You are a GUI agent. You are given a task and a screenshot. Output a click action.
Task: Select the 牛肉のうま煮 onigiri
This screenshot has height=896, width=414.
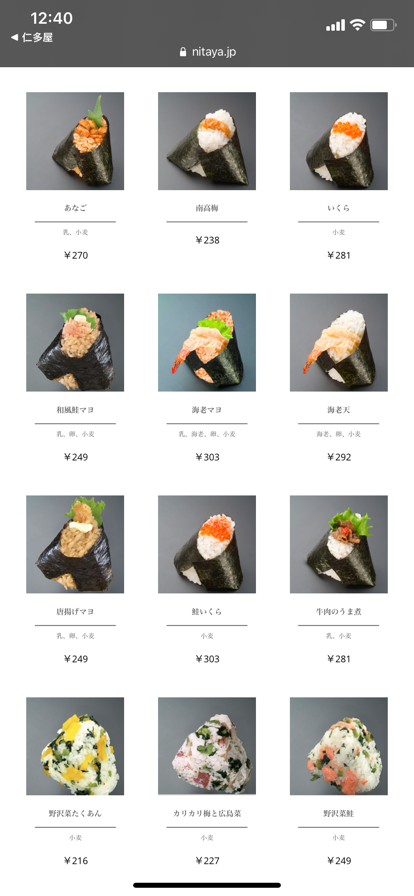click(339, 545)
